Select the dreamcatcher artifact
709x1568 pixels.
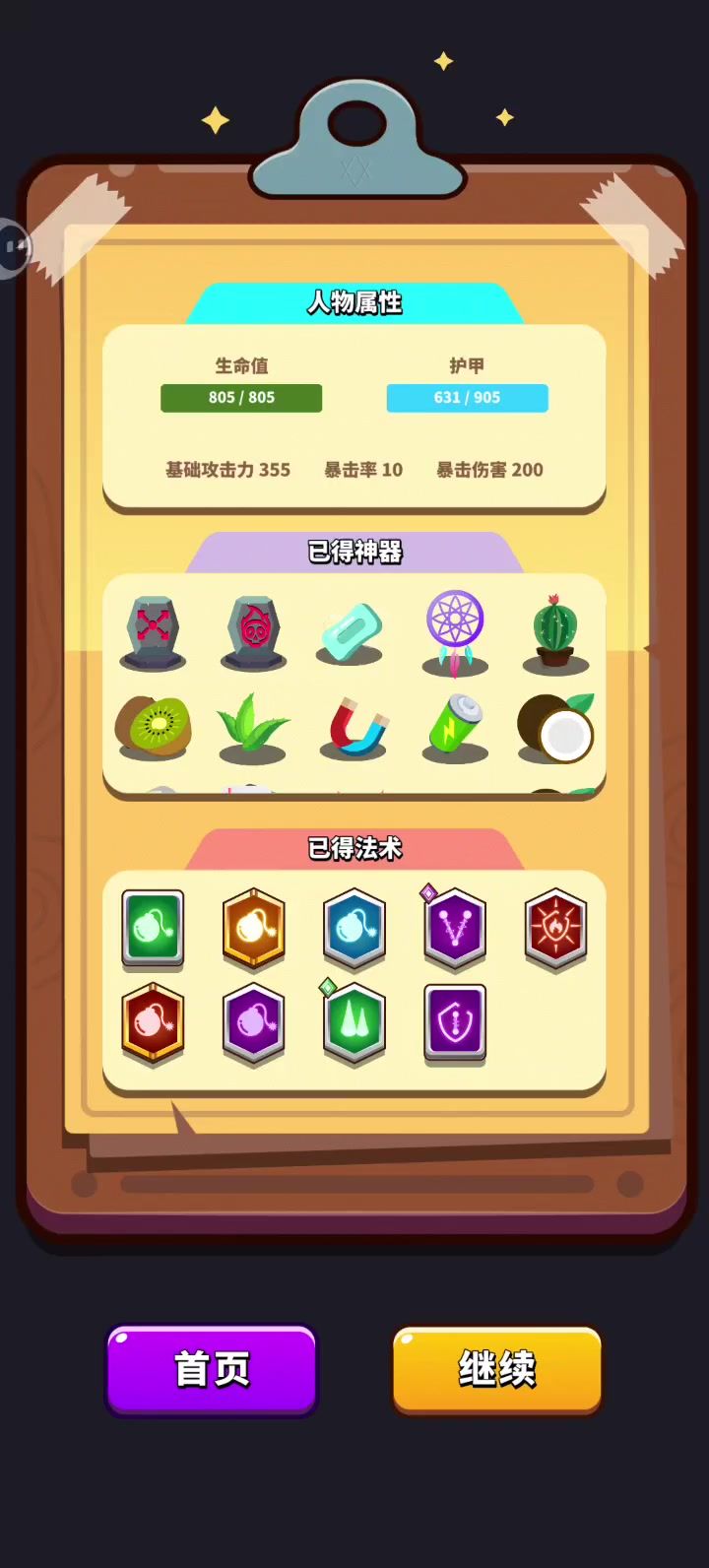click(455, 631)
